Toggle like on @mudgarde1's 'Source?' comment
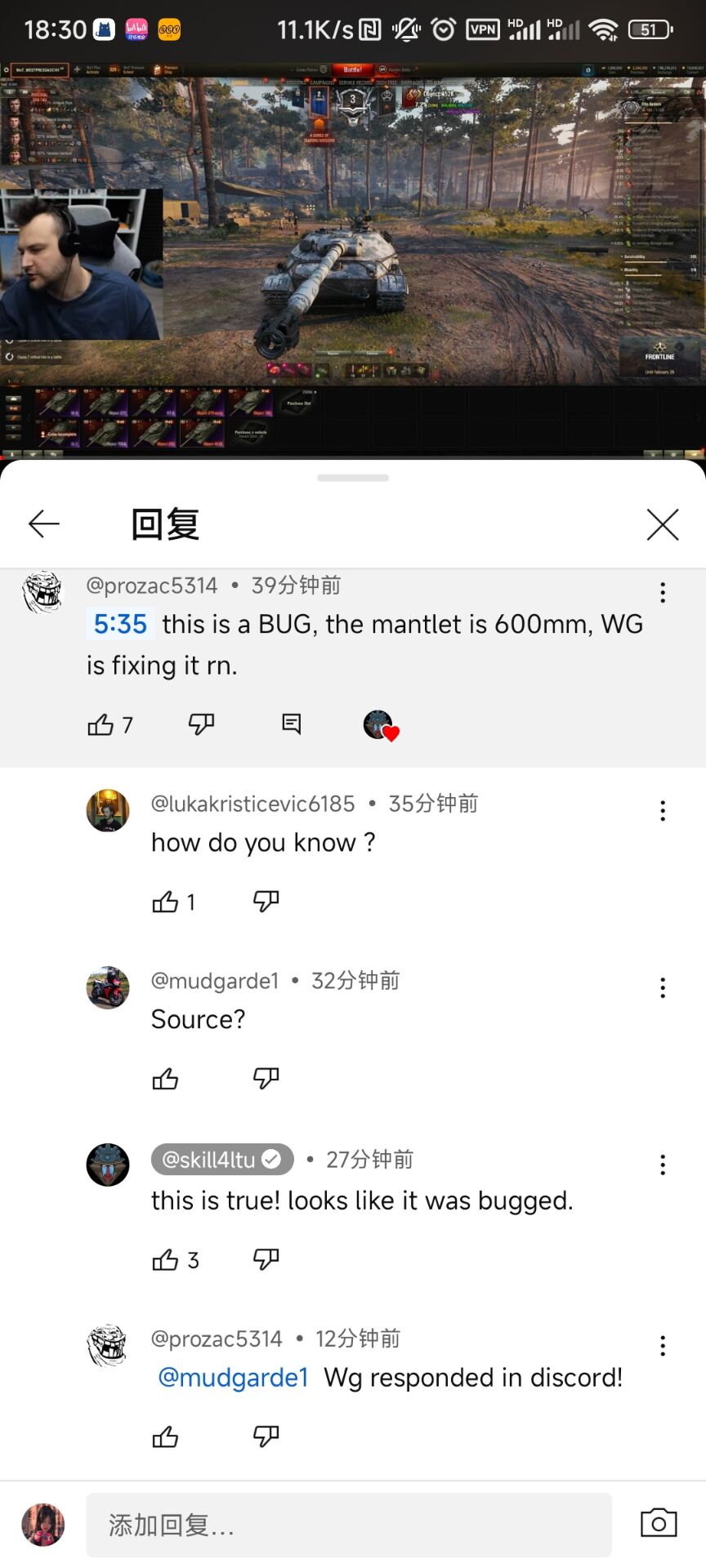 (x=166, y=1078)
